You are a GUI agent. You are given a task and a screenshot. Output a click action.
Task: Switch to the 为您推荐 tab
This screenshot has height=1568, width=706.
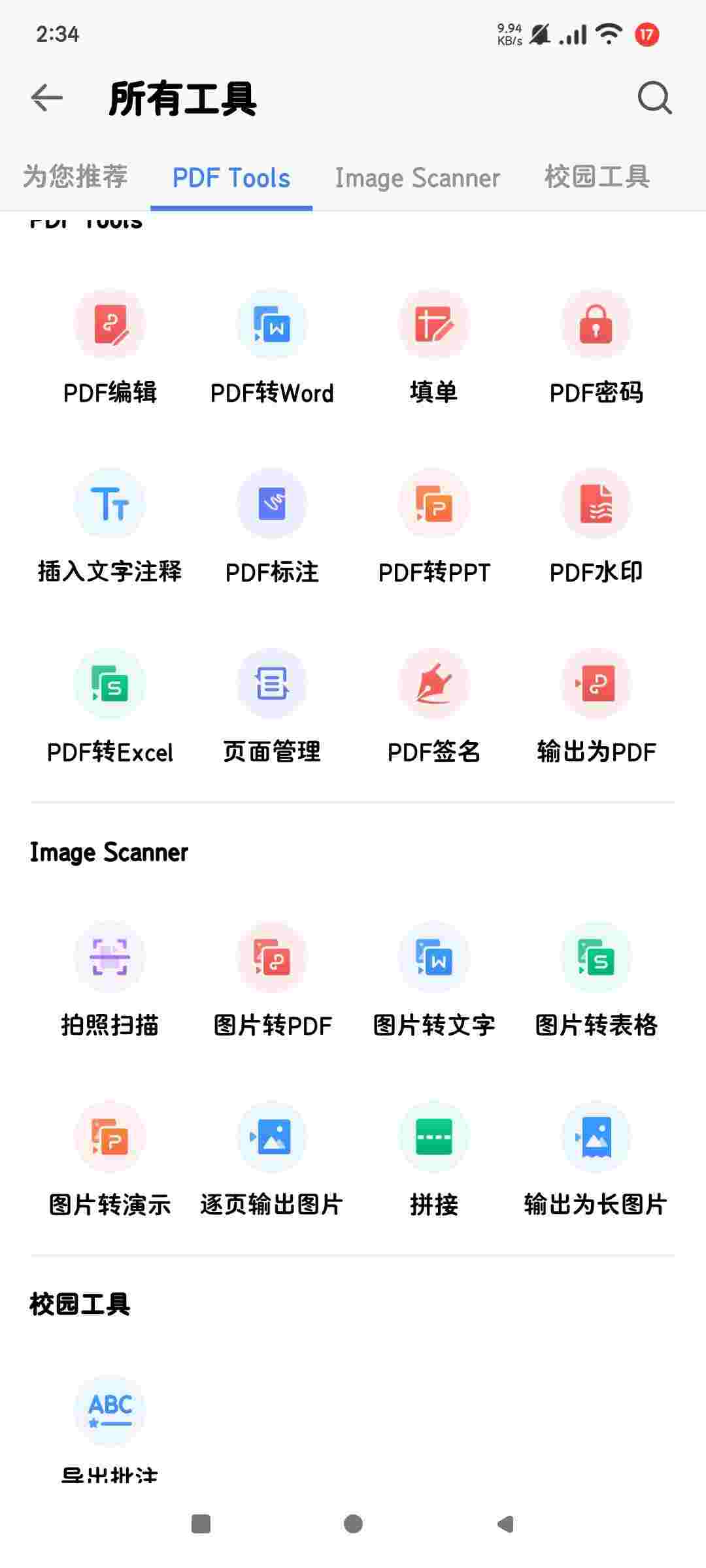75,177
